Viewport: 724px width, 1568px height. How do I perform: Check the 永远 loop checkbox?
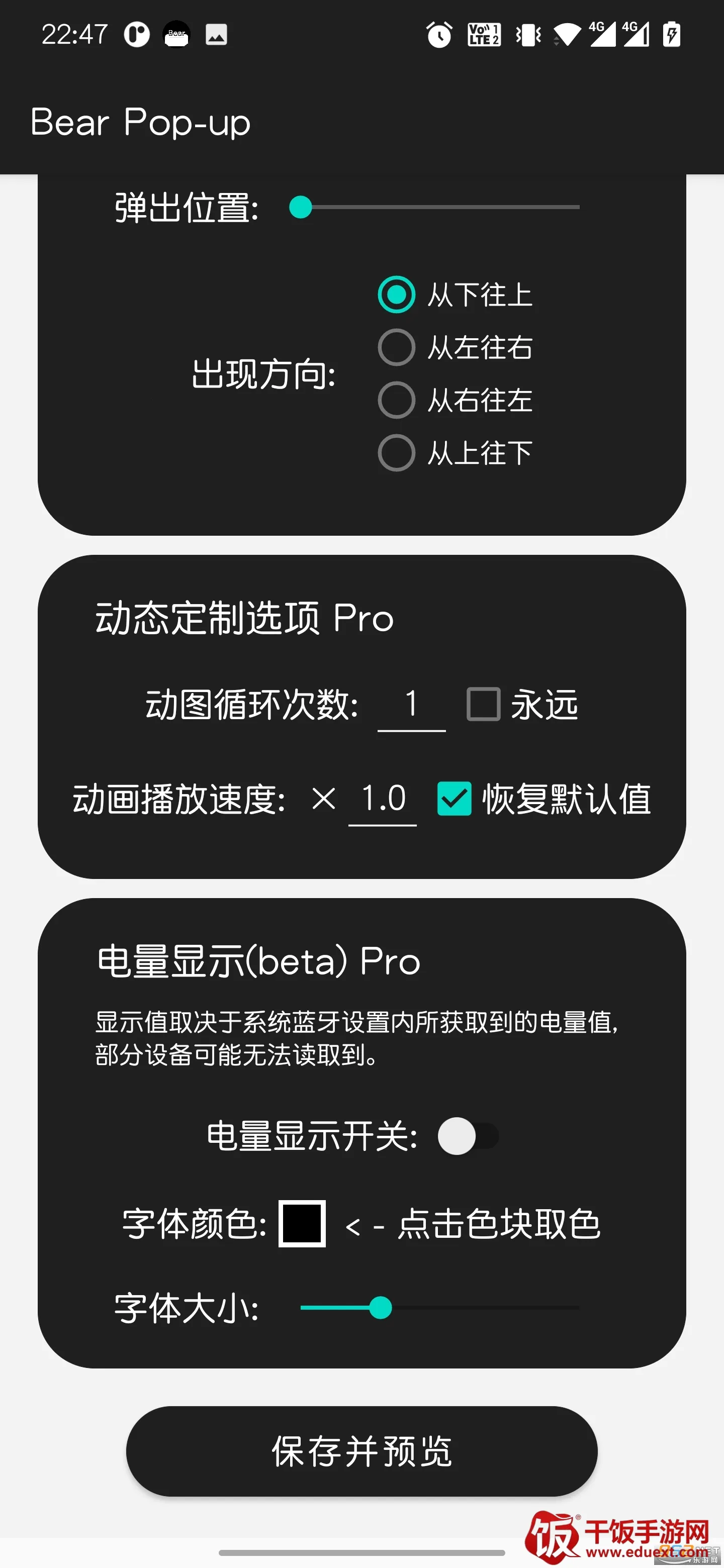484,704
